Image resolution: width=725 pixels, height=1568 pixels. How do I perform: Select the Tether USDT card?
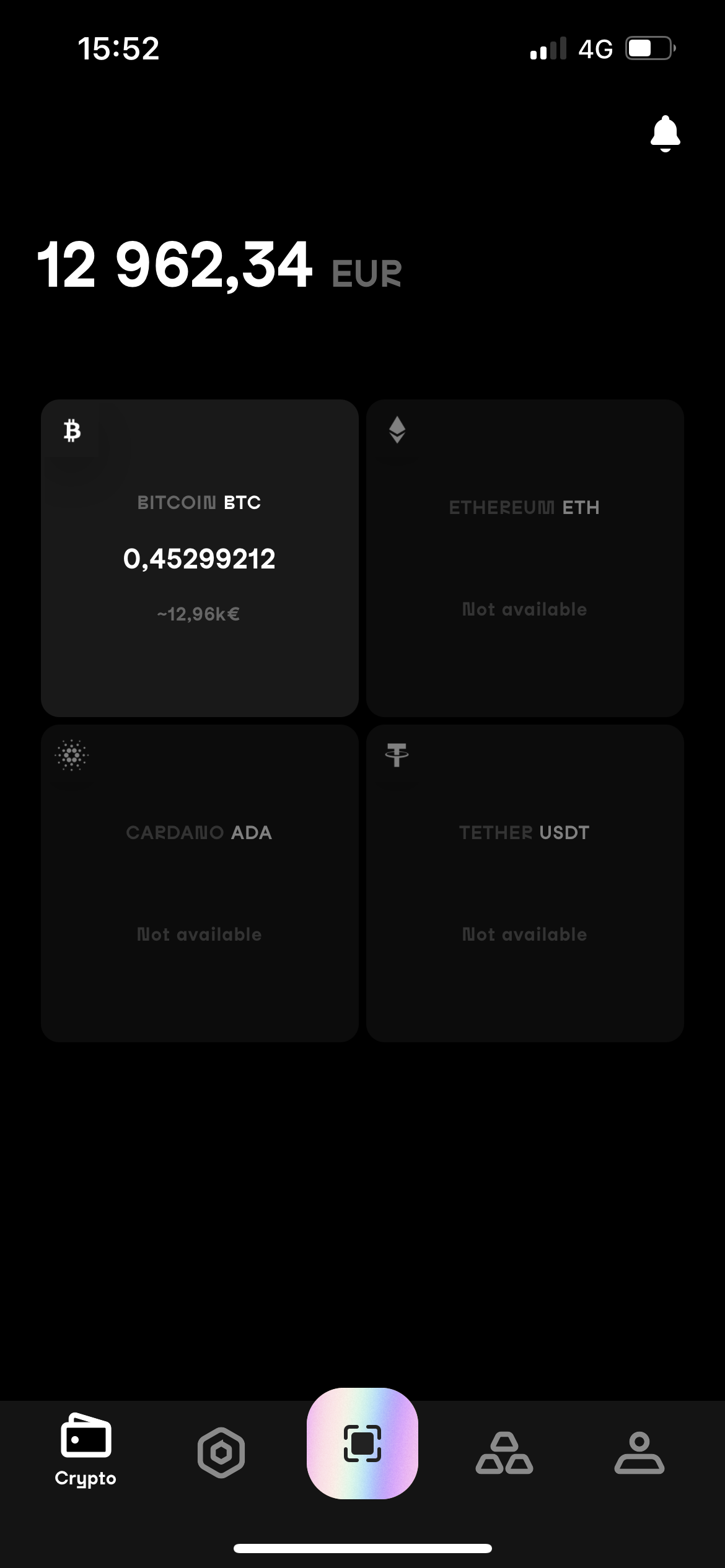[525, 883]
